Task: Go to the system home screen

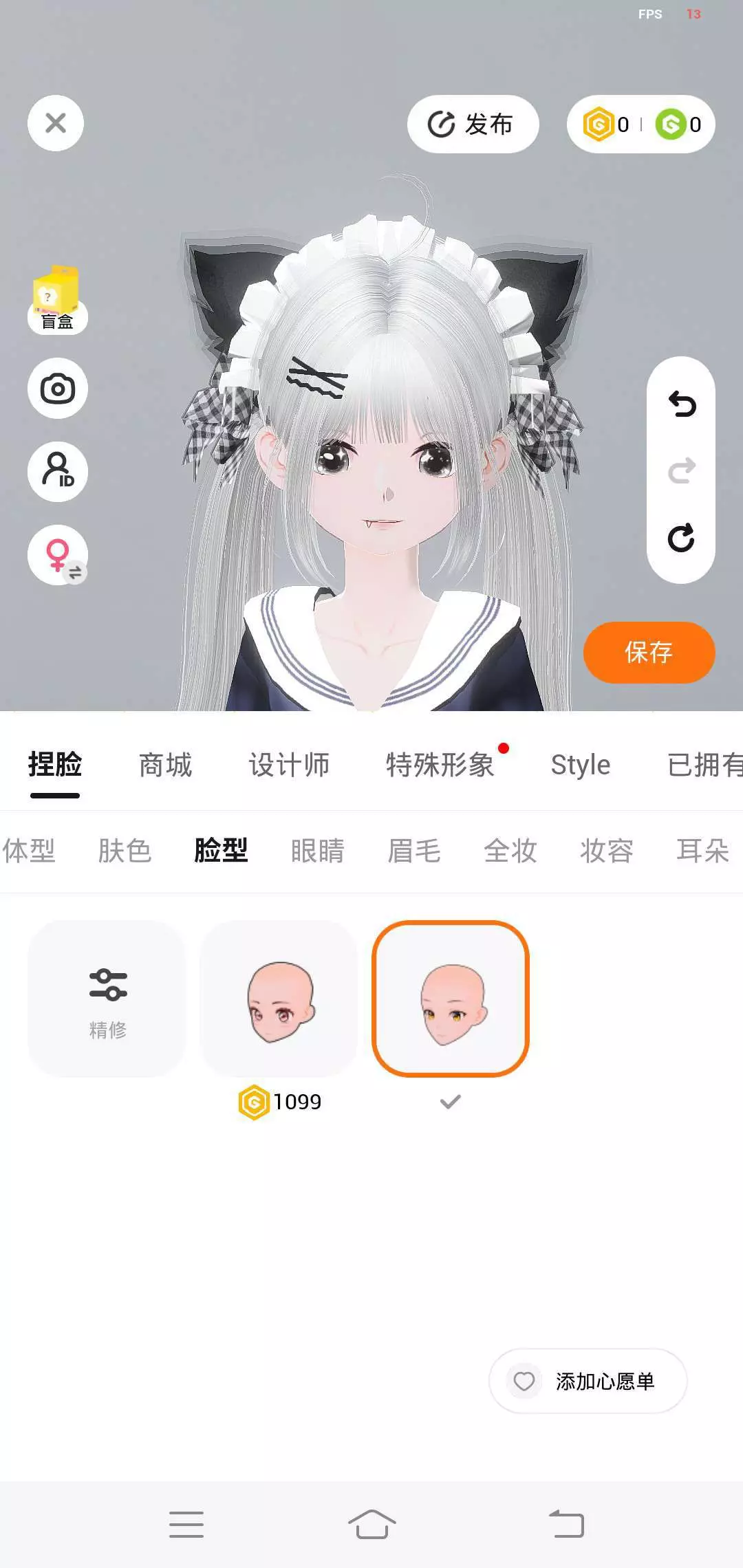Action: coord(371,1524)
